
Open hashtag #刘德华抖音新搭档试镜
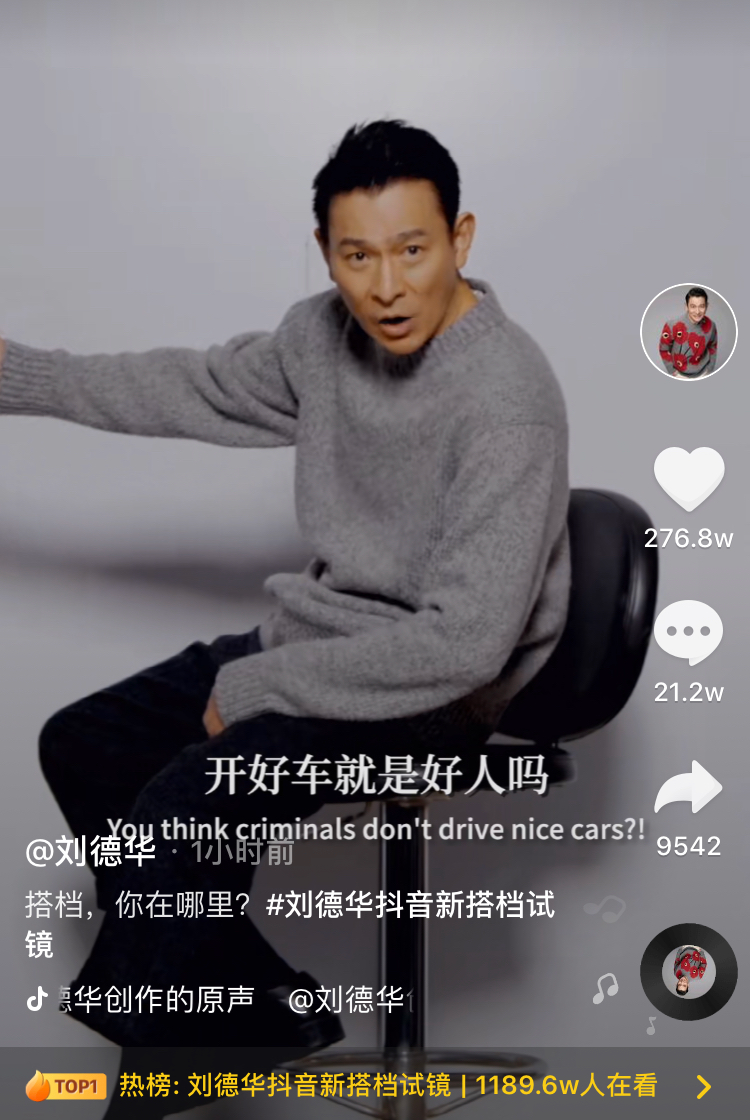410,906
